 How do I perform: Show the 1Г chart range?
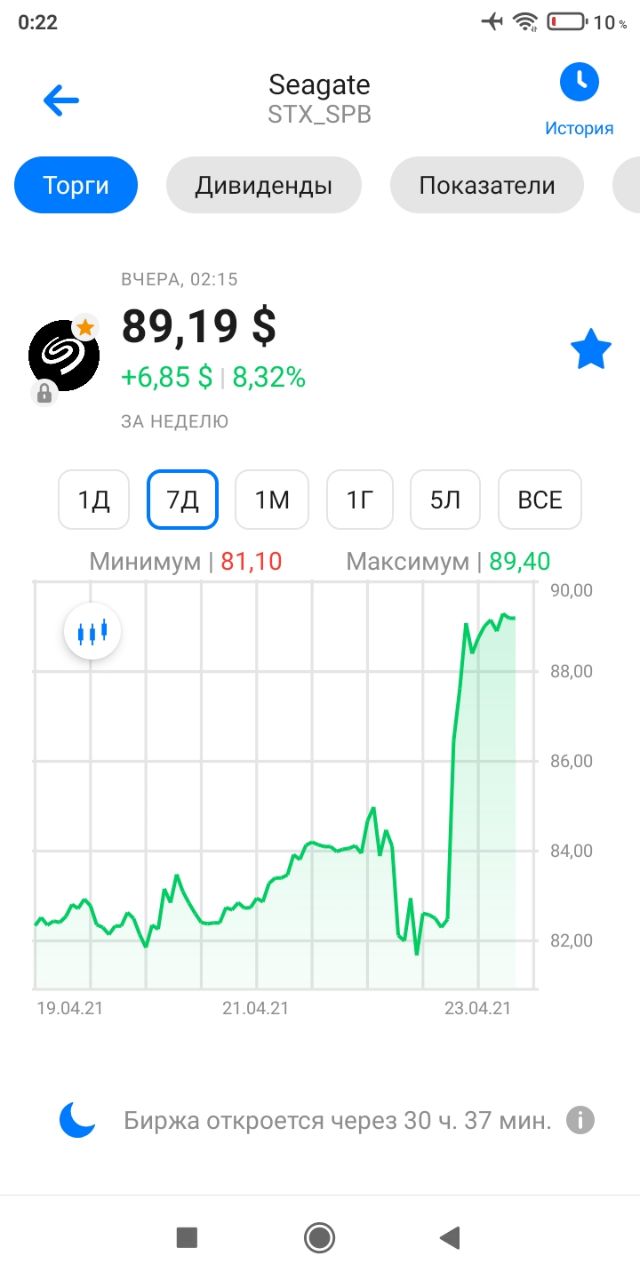pyautogui.click(x=359, y=499)
